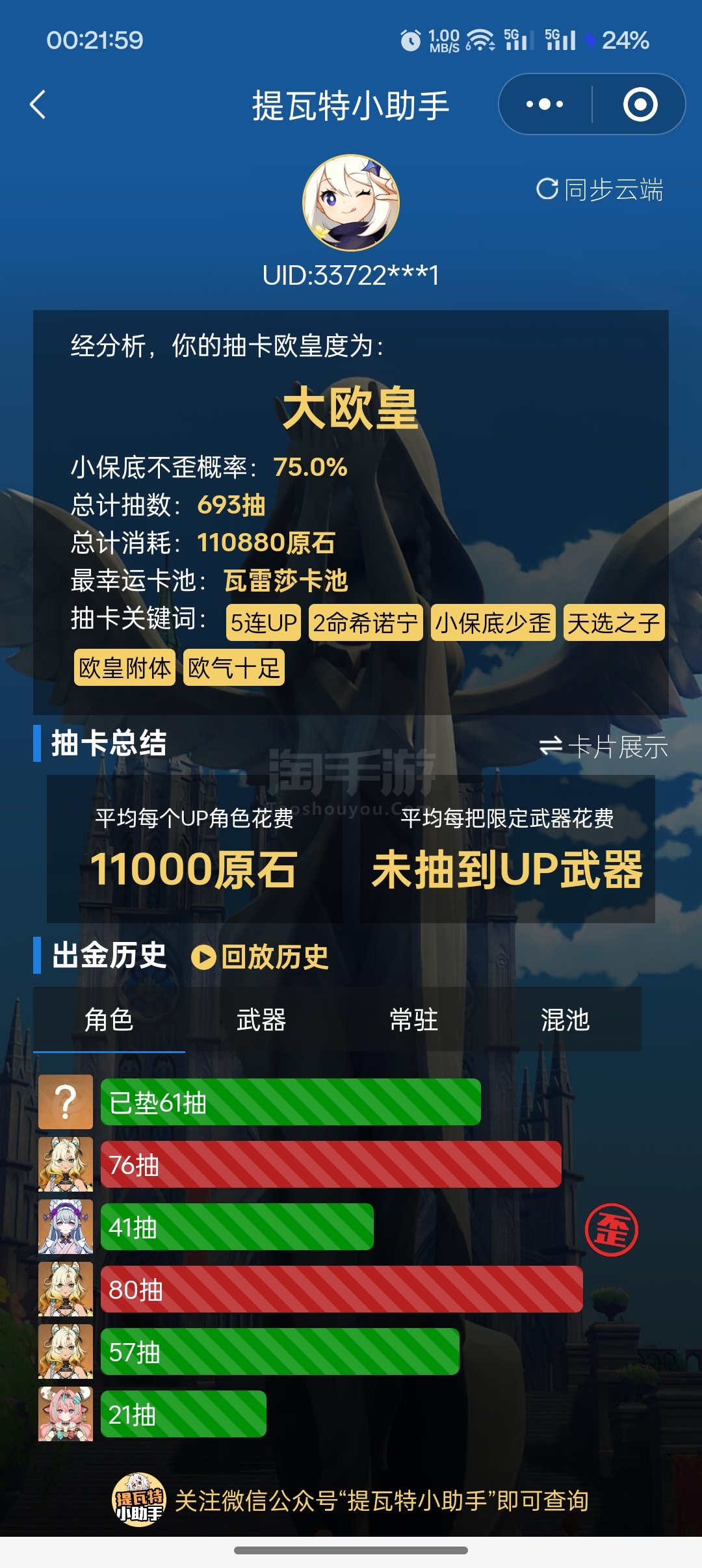Open the mini program three-dot menu
702x1568 pixels.
coord(545,104)
